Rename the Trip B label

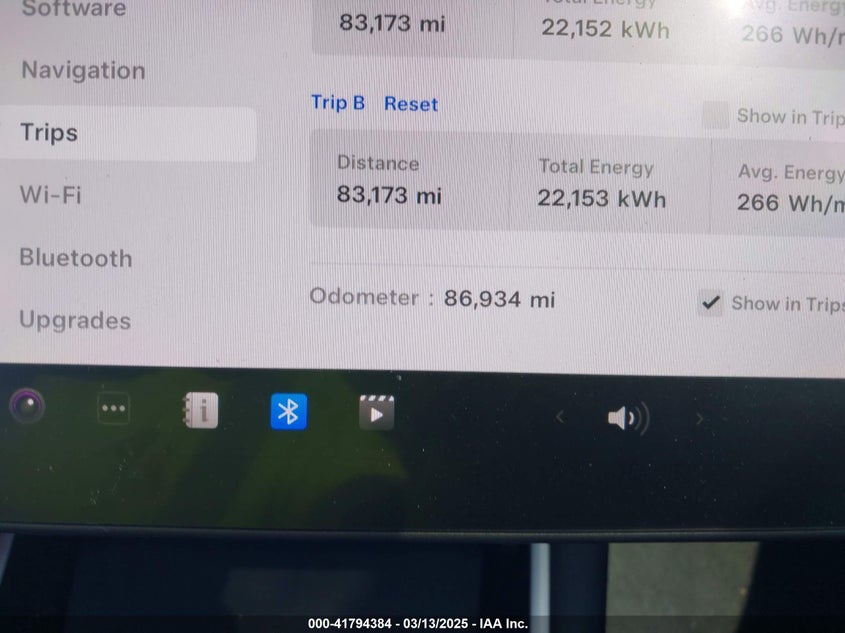point(338,103)
